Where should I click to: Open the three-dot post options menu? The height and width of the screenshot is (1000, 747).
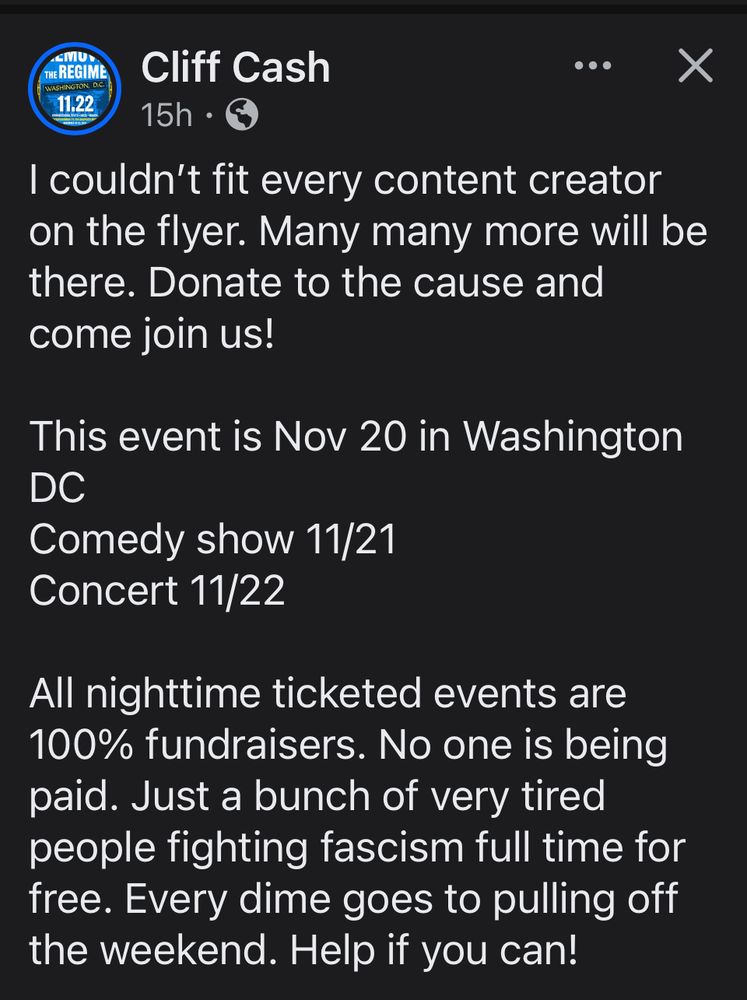click(594, 66)
